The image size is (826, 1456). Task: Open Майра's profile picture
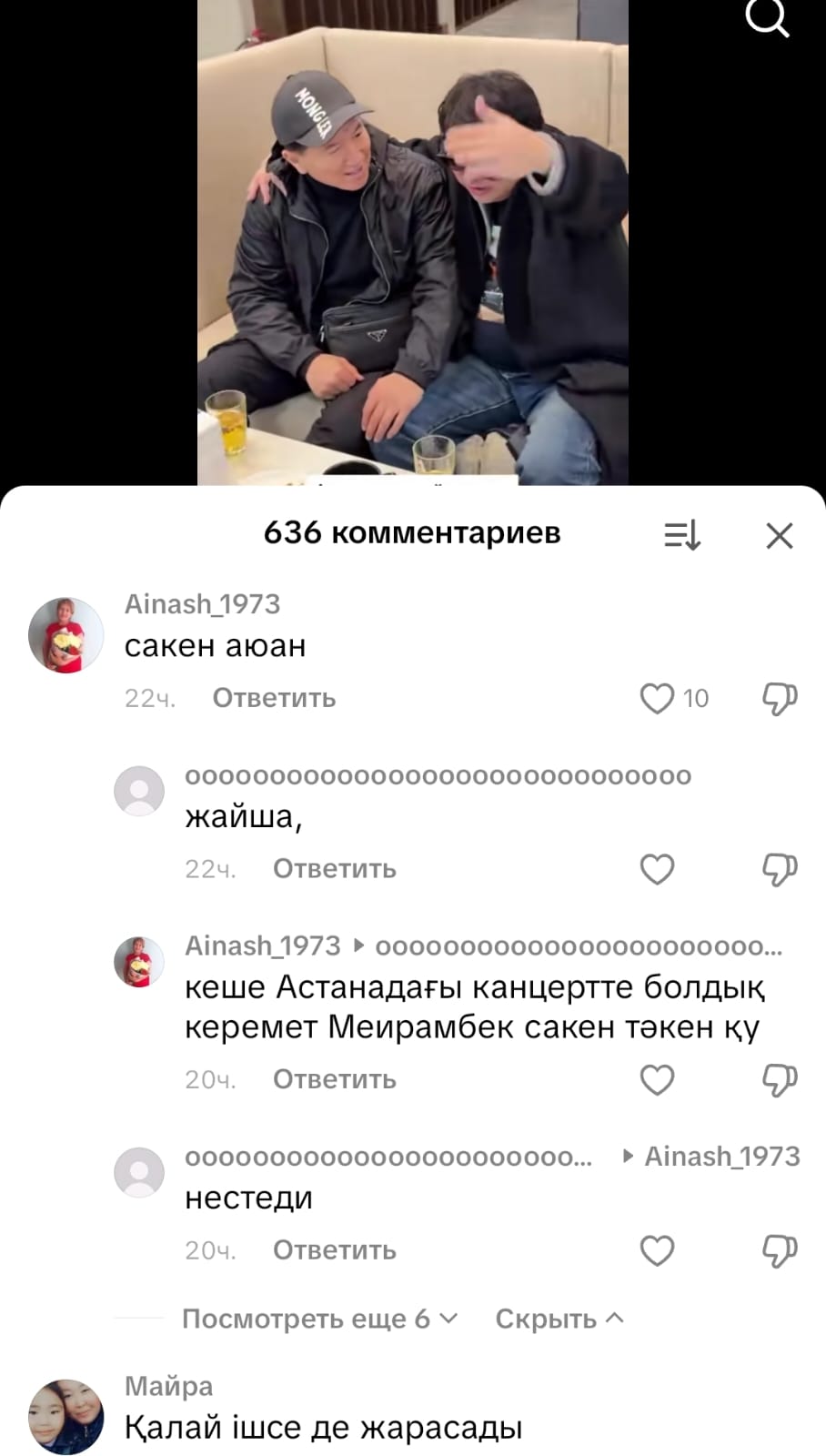[65, 1417]
